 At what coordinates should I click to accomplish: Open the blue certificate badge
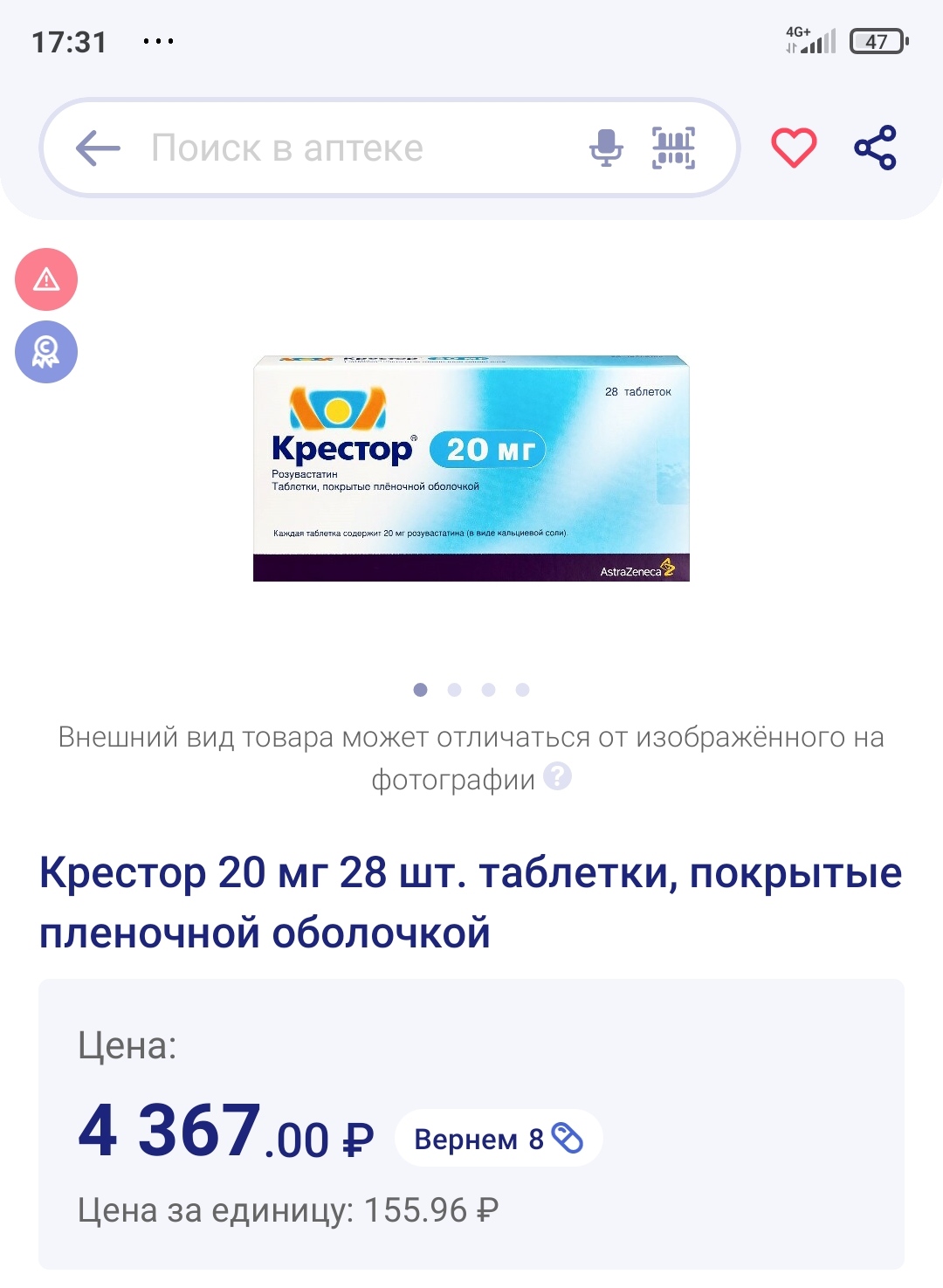tap(46, 352)
